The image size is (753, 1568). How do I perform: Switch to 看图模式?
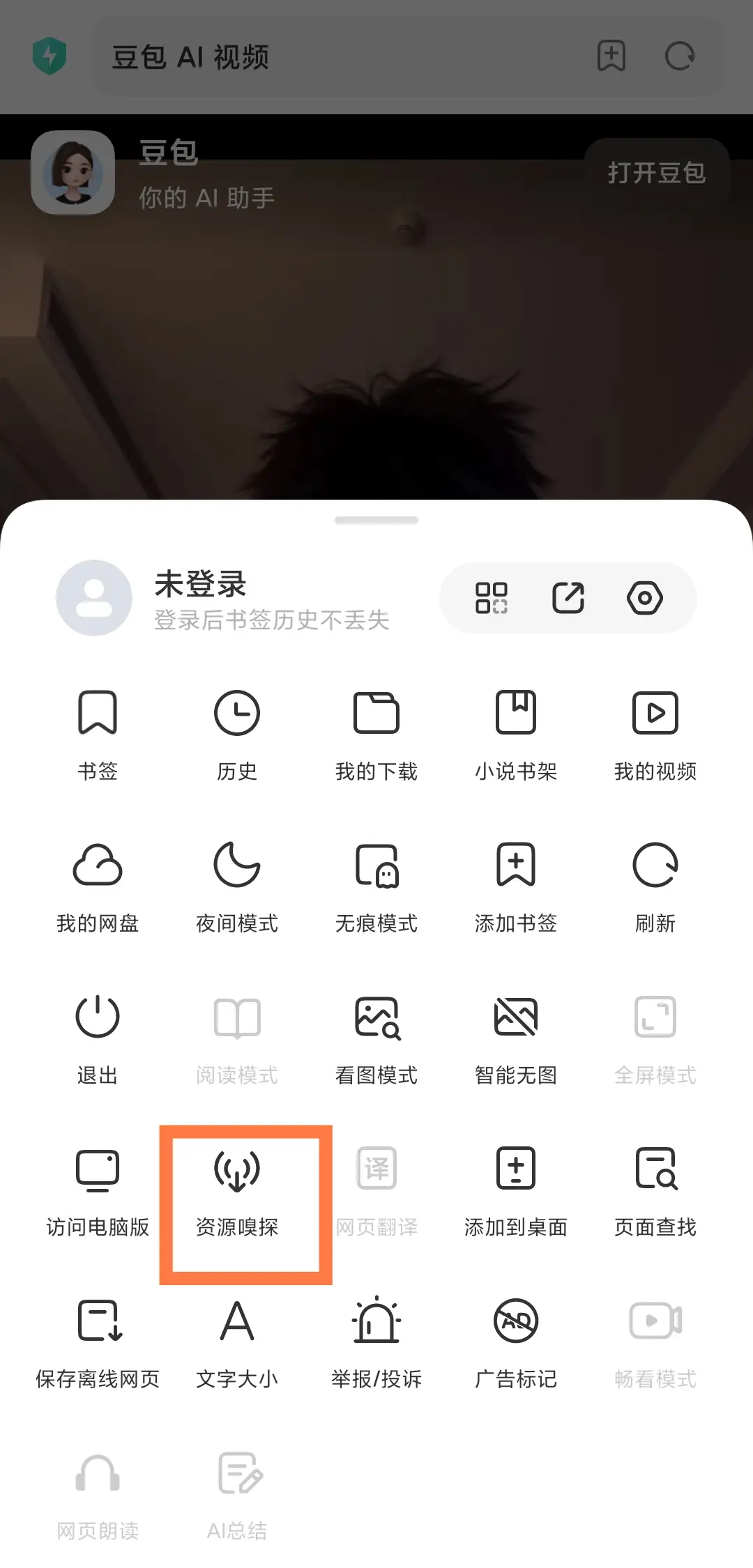point(376,1037)
